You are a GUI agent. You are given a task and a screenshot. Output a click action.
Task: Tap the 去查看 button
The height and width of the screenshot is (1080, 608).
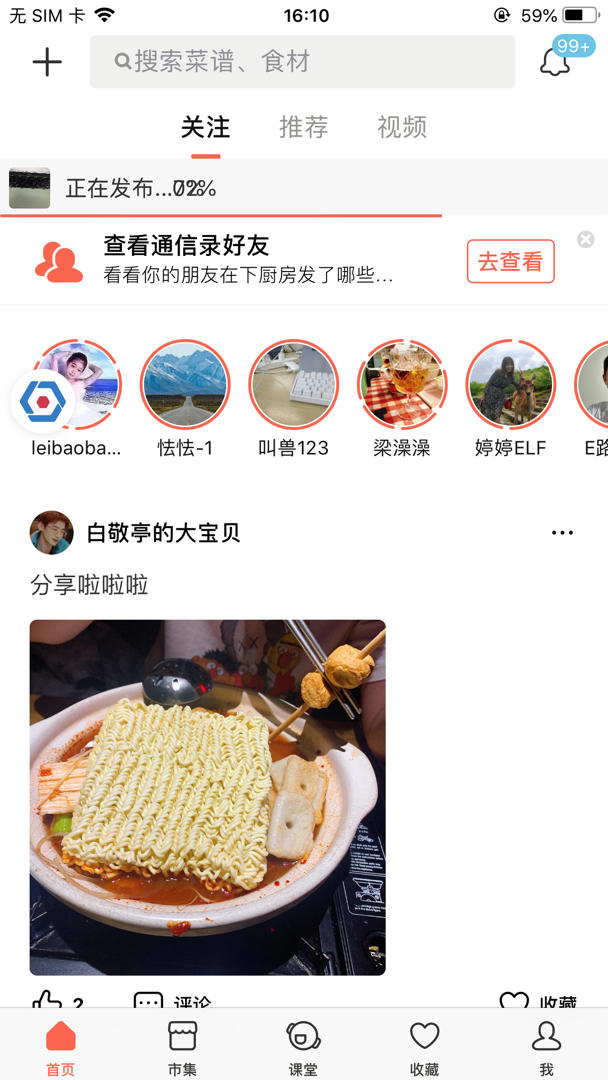tap(510, 262)
